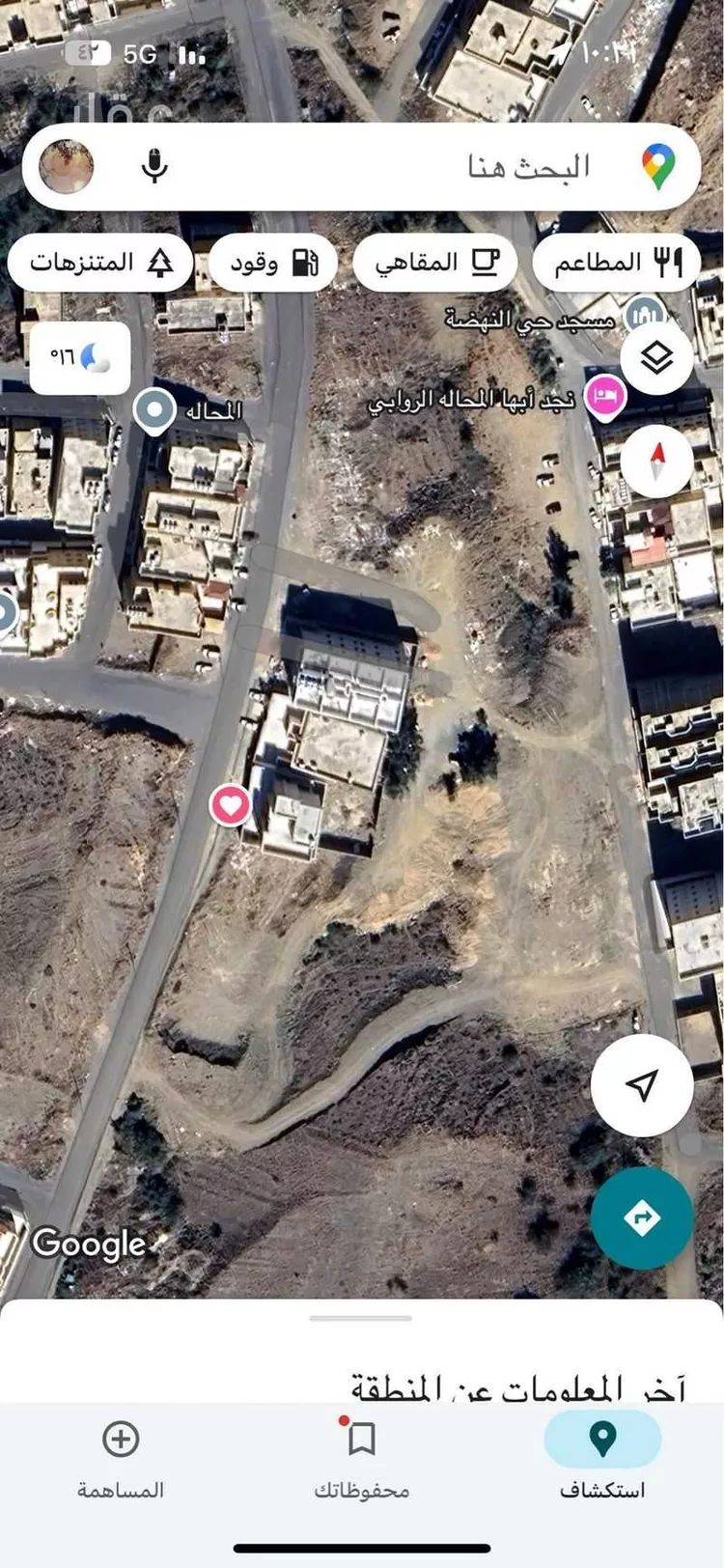Viewport: 724px width, 1568px height.
Task: Open the مسجد حي النهضة mosque marker
Action: (x=643, y=314)
